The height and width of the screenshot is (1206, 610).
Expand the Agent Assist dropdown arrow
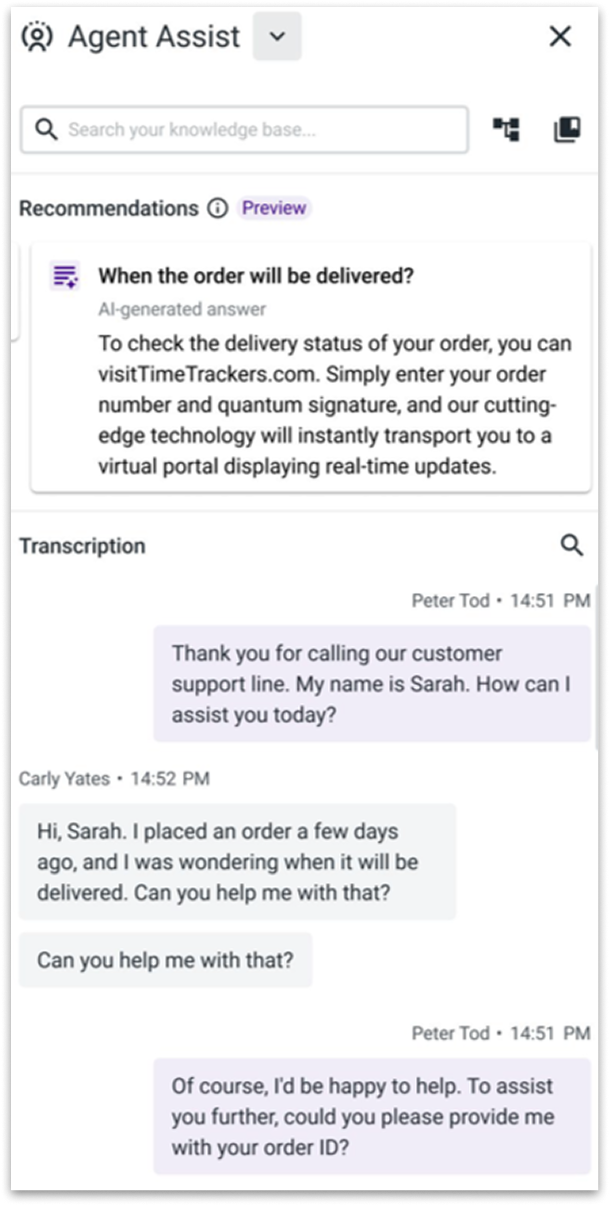click(277, 37)
